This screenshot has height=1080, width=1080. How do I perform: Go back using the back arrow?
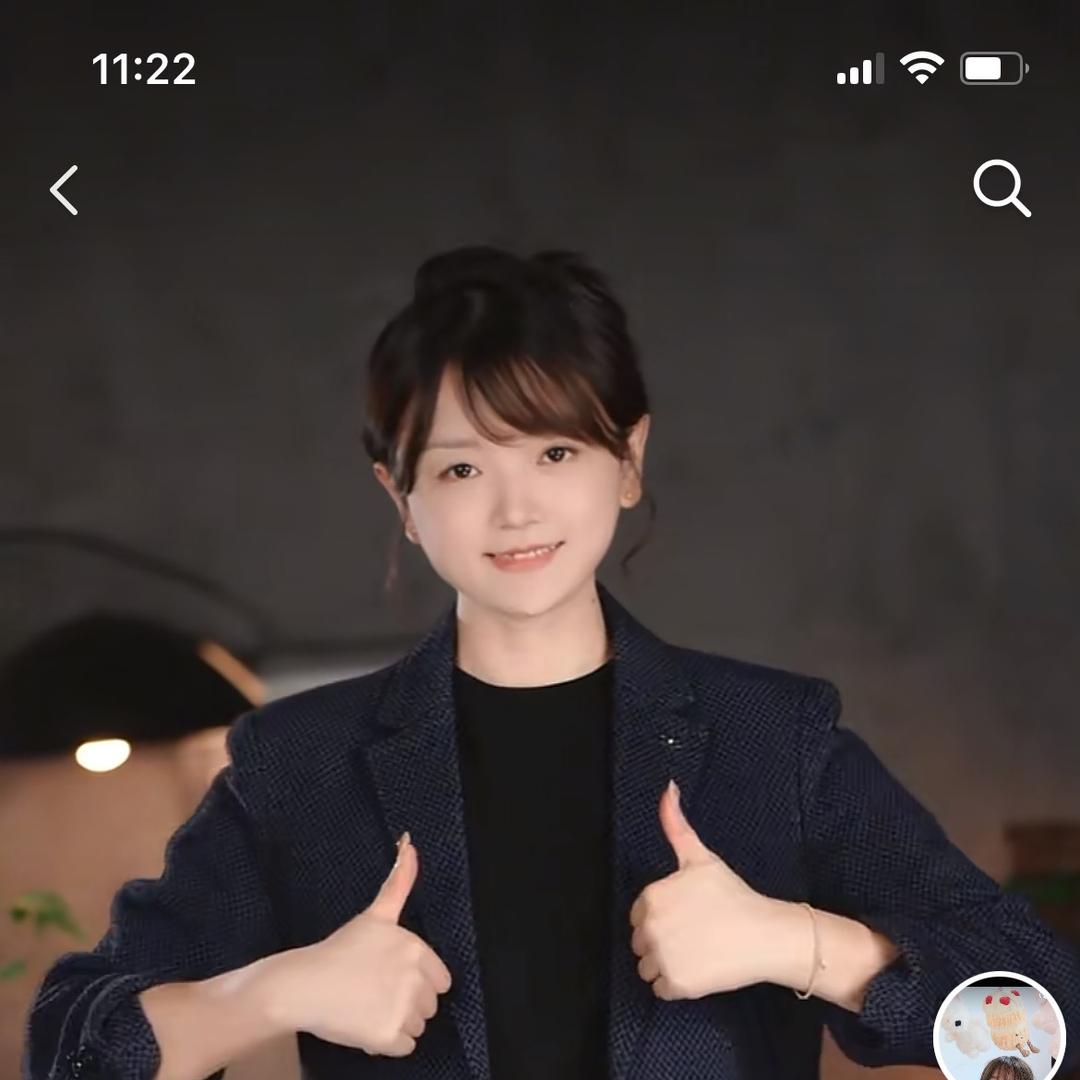pos(65,190)
